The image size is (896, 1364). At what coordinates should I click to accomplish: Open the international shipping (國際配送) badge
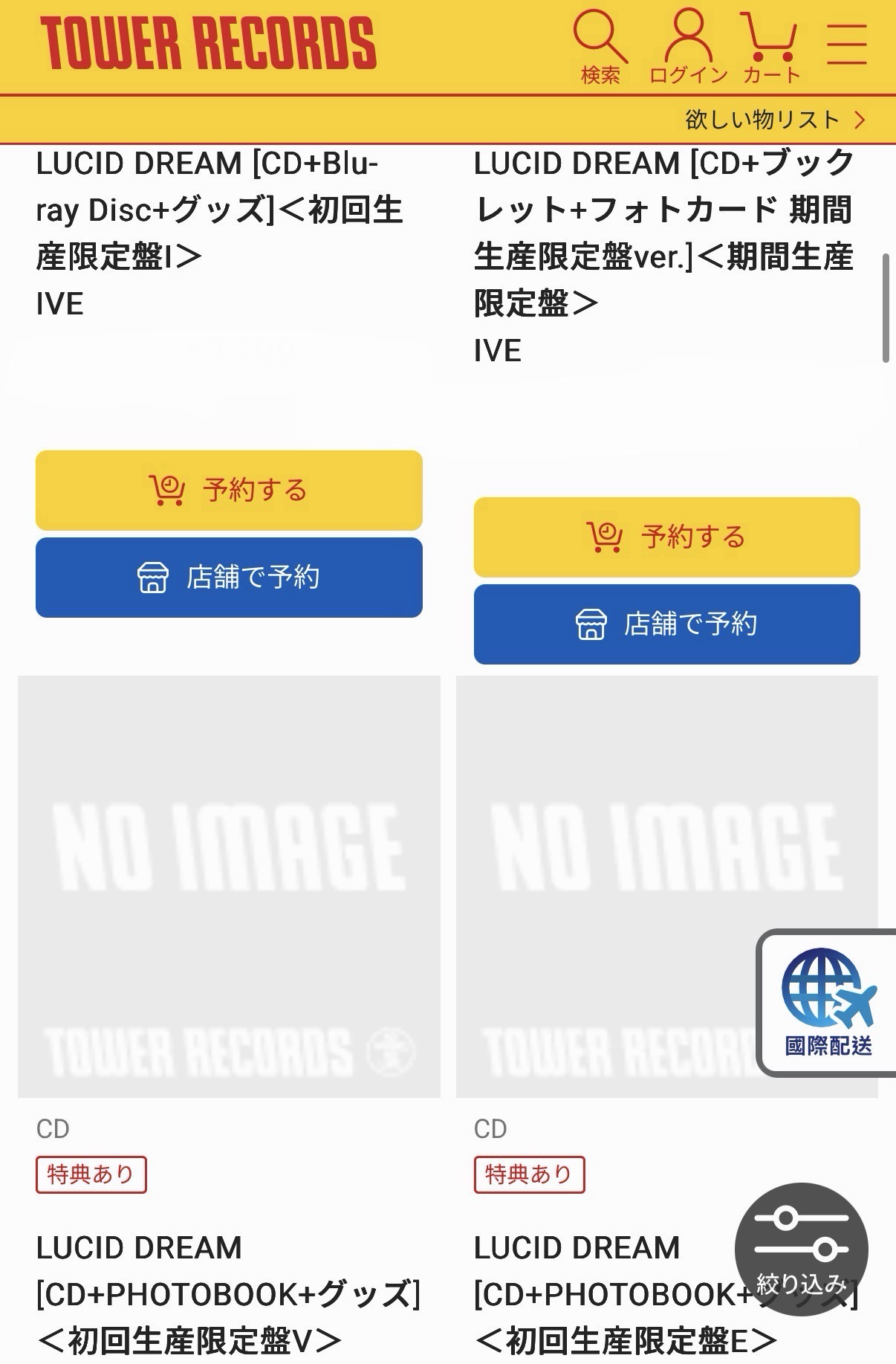[x=828, y=1002]
